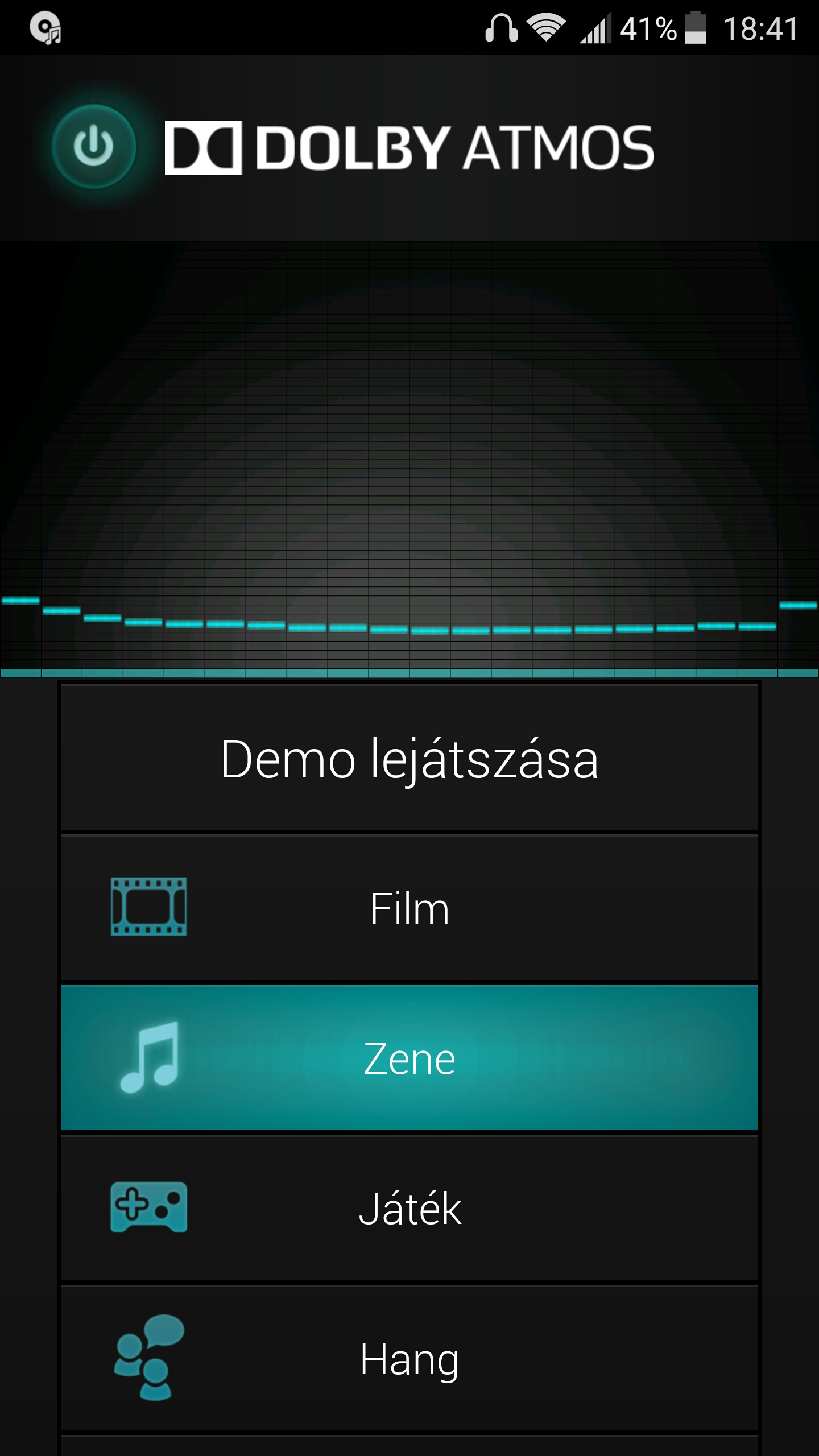
Task: Select the Film sound profile
Action: tap(409, 908)
